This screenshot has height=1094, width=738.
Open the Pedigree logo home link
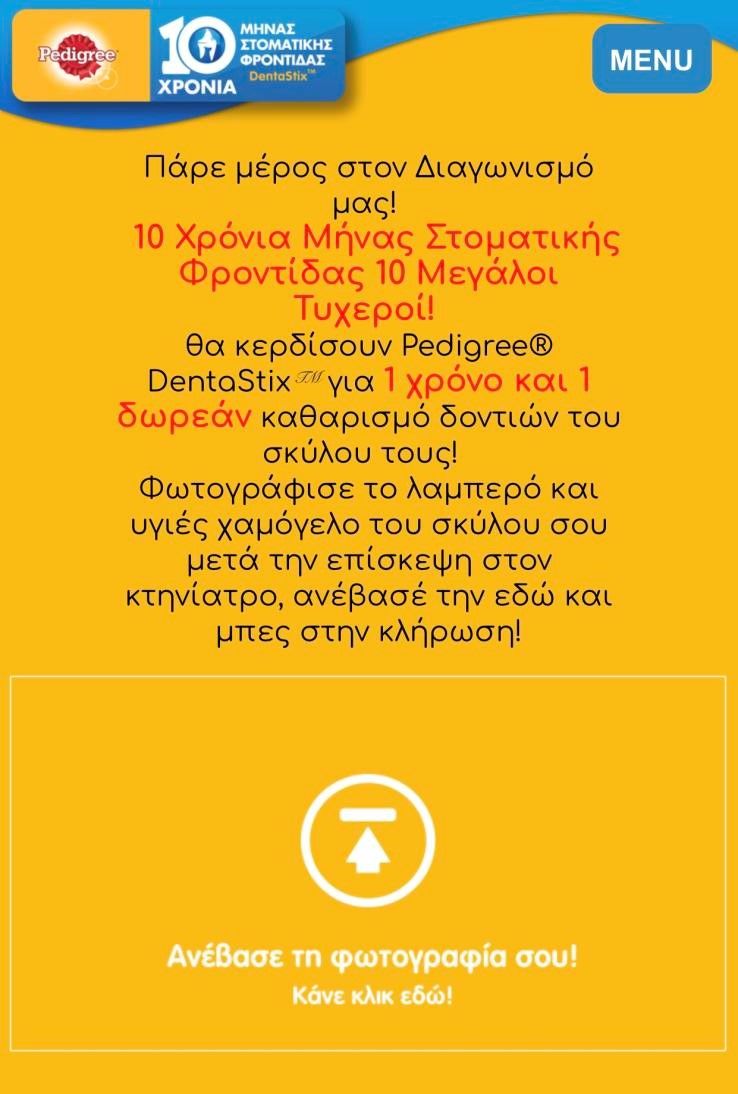tap(78, 55)
